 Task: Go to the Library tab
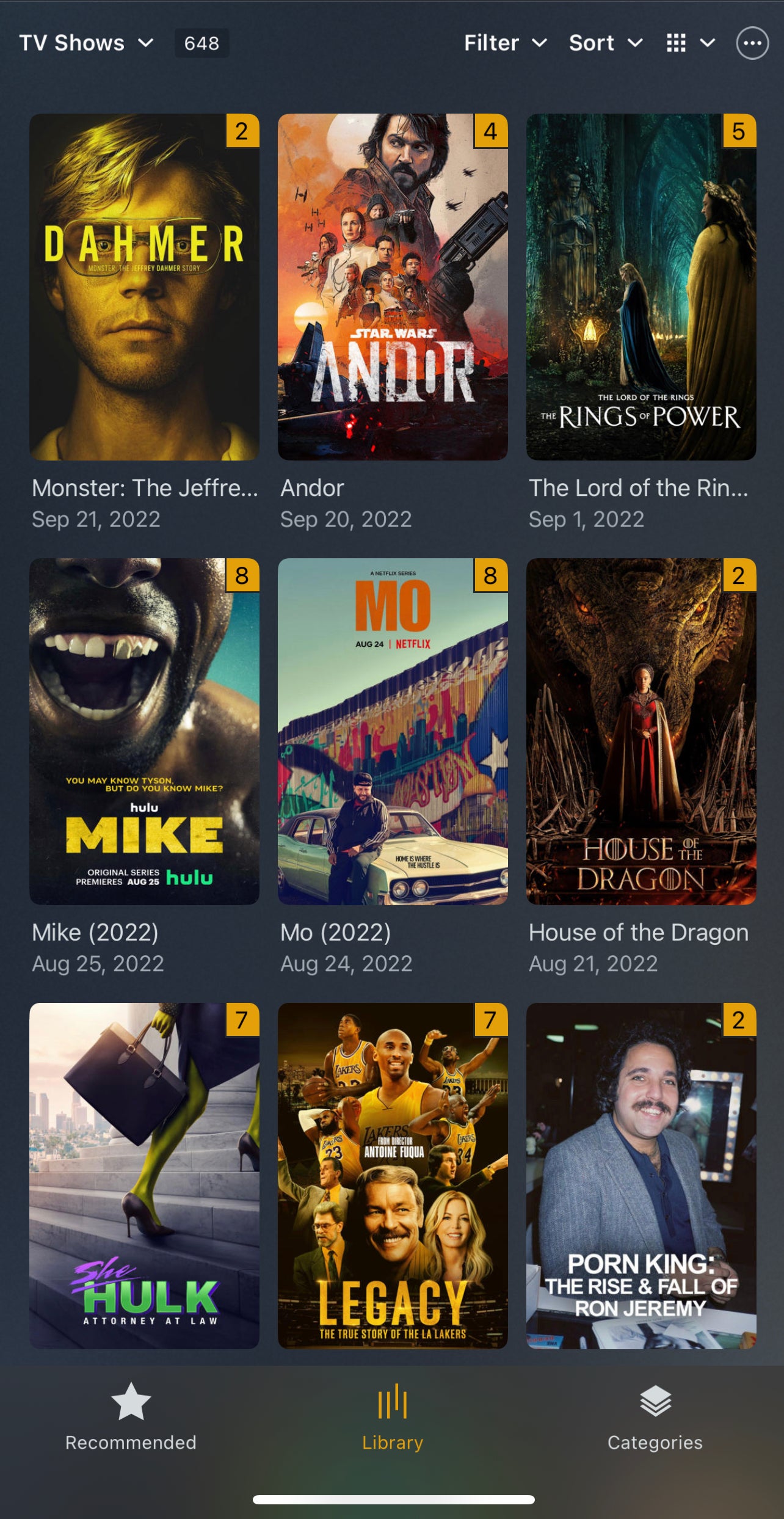tap(392, 1417)
